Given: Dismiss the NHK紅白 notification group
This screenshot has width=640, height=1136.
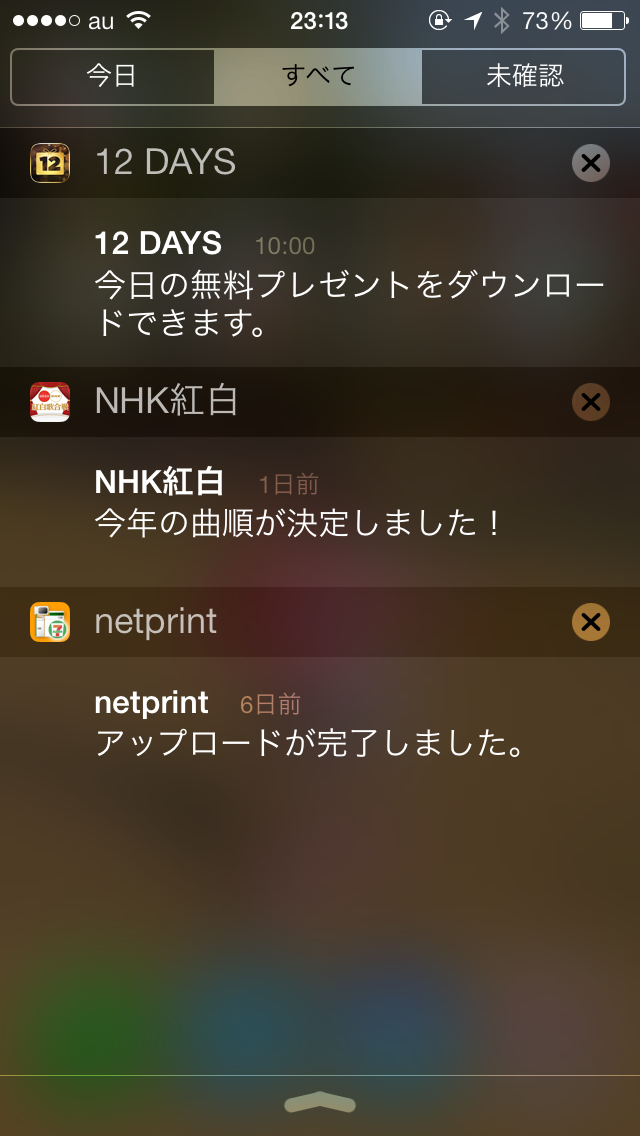Looking at the screenshot, I should coord(590,402).
